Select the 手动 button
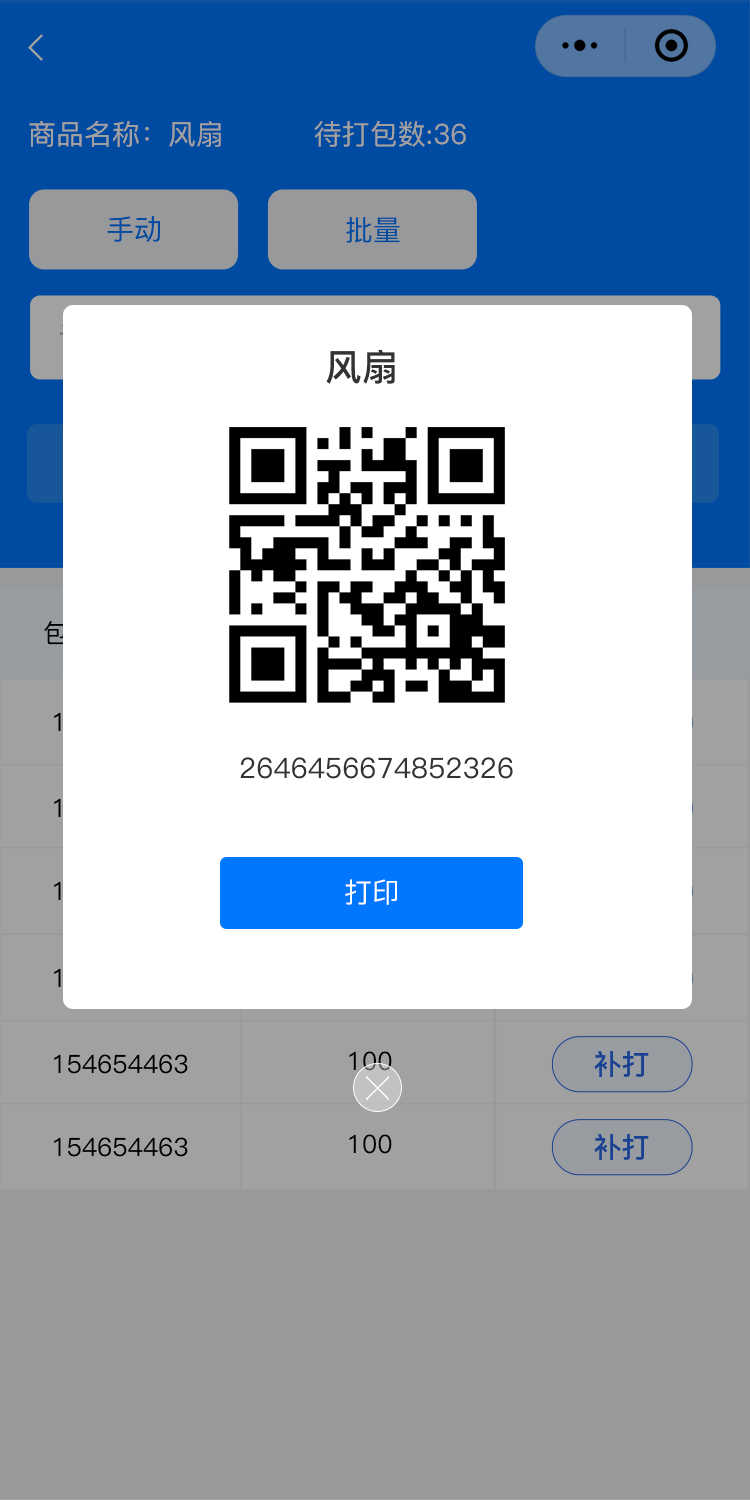 134,230
